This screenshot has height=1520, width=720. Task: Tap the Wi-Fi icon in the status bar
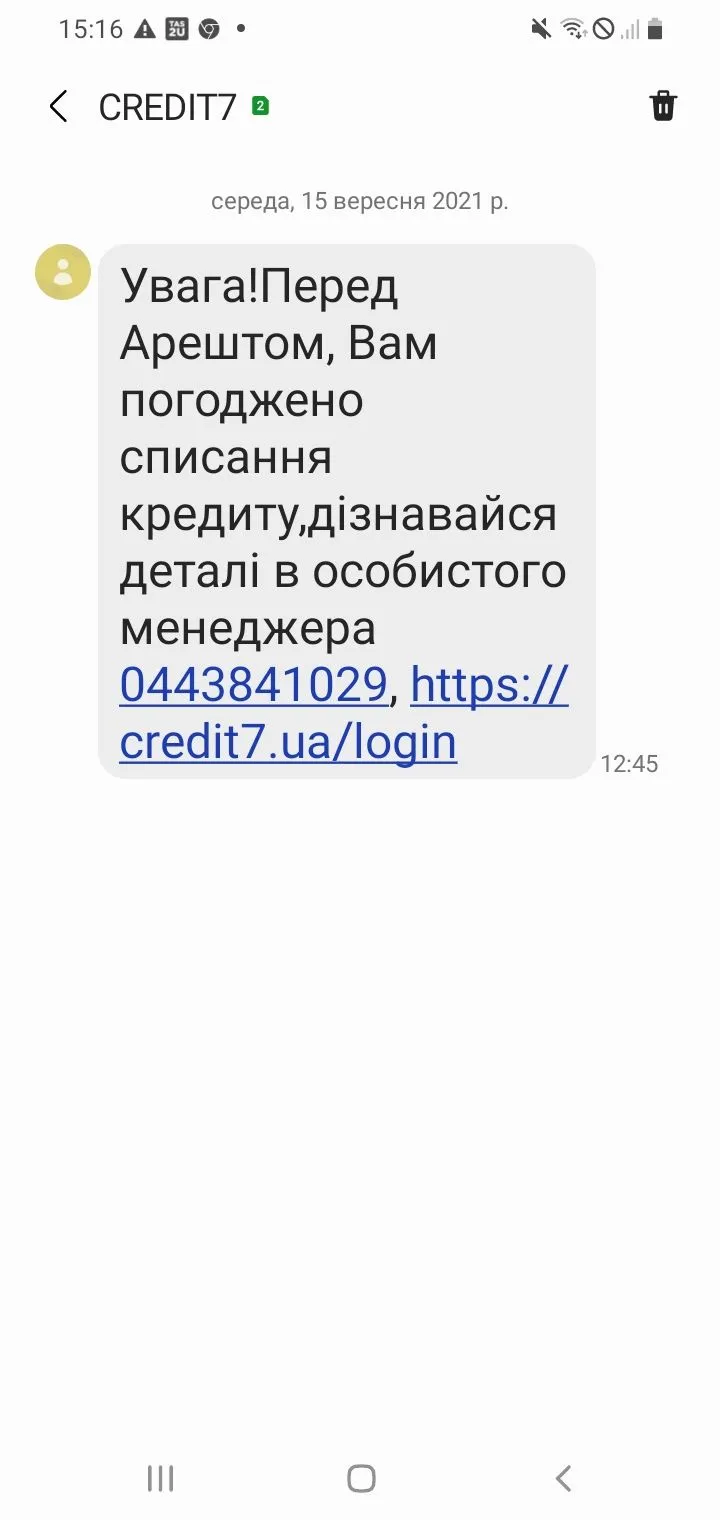(573, 29)
